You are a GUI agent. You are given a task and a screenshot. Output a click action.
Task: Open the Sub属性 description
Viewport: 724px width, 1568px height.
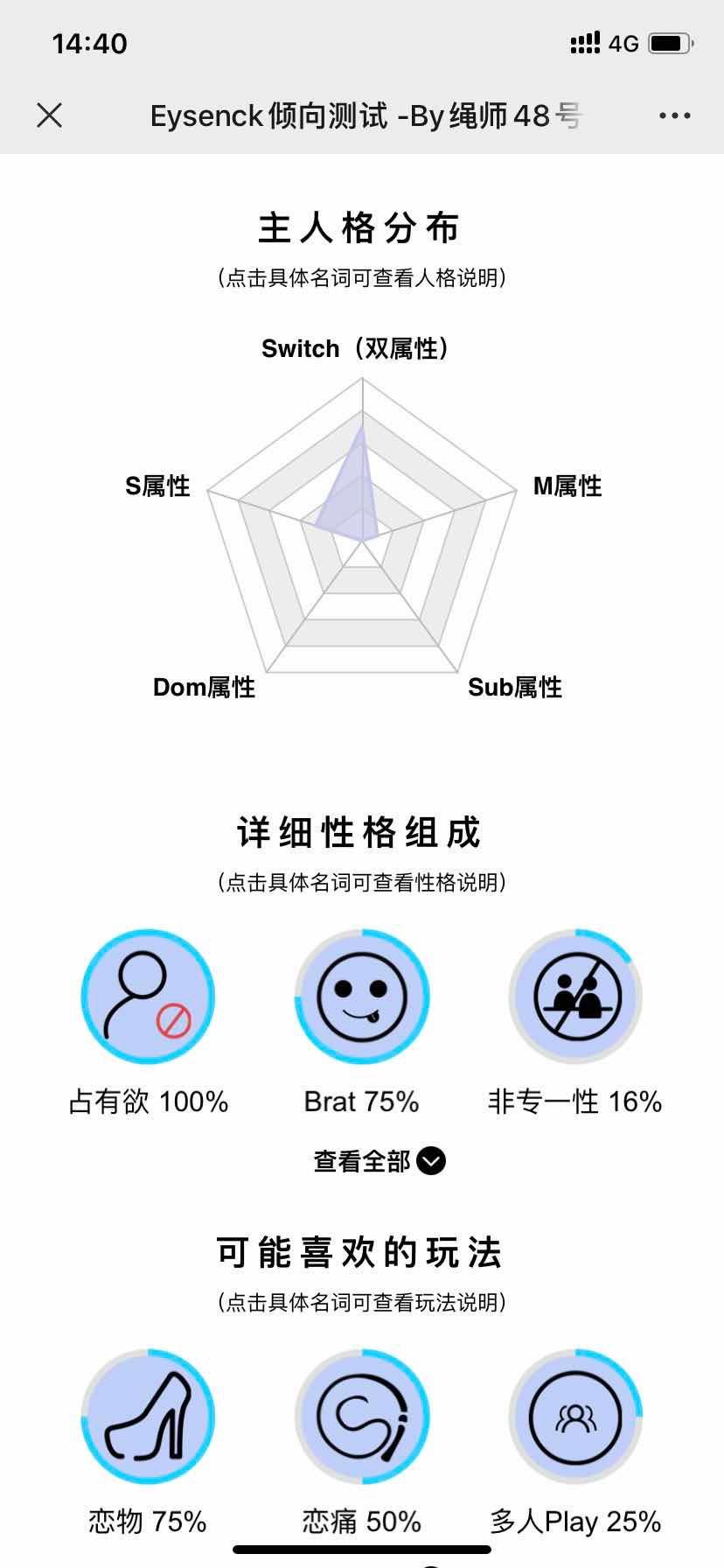515,687
